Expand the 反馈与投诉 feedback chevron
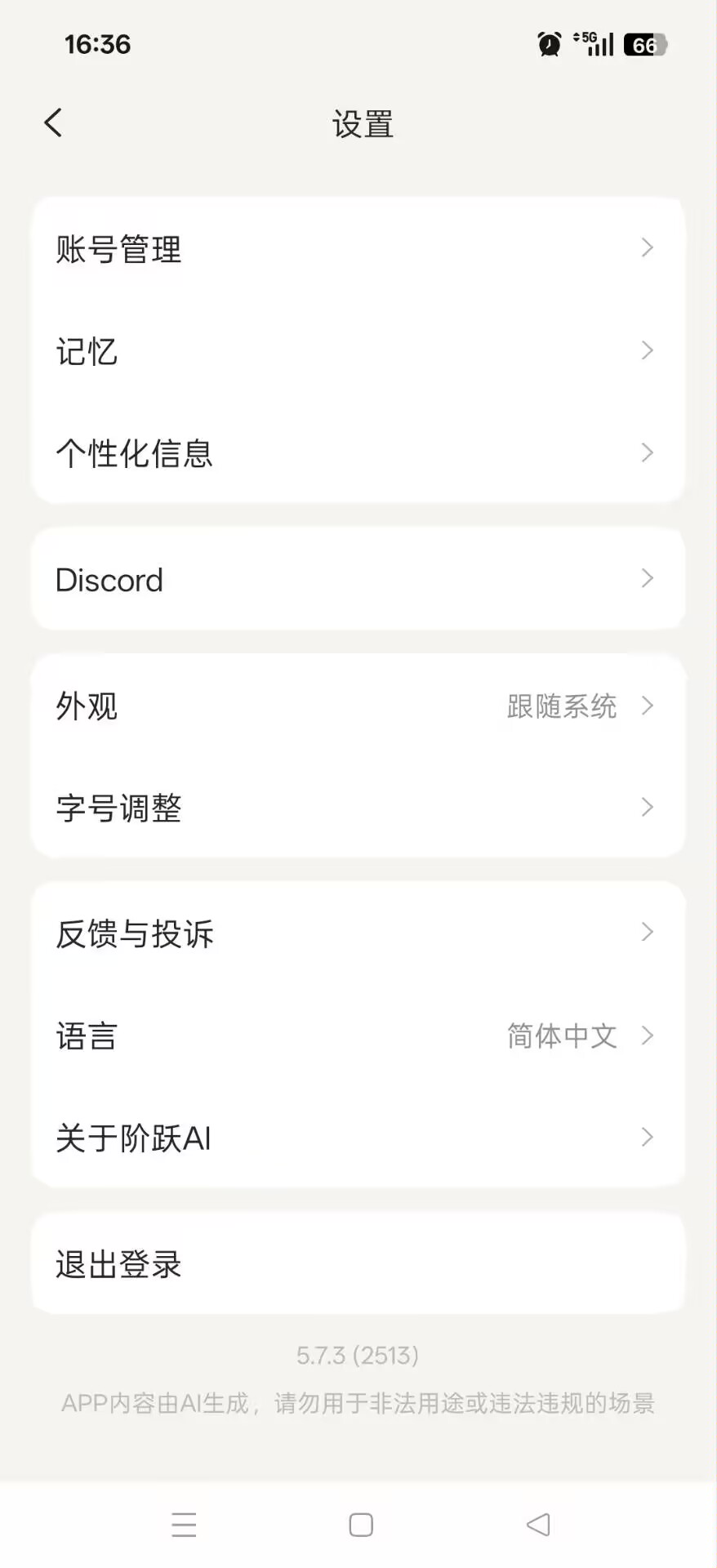The image size is (717, 1568). pos(646,932)
